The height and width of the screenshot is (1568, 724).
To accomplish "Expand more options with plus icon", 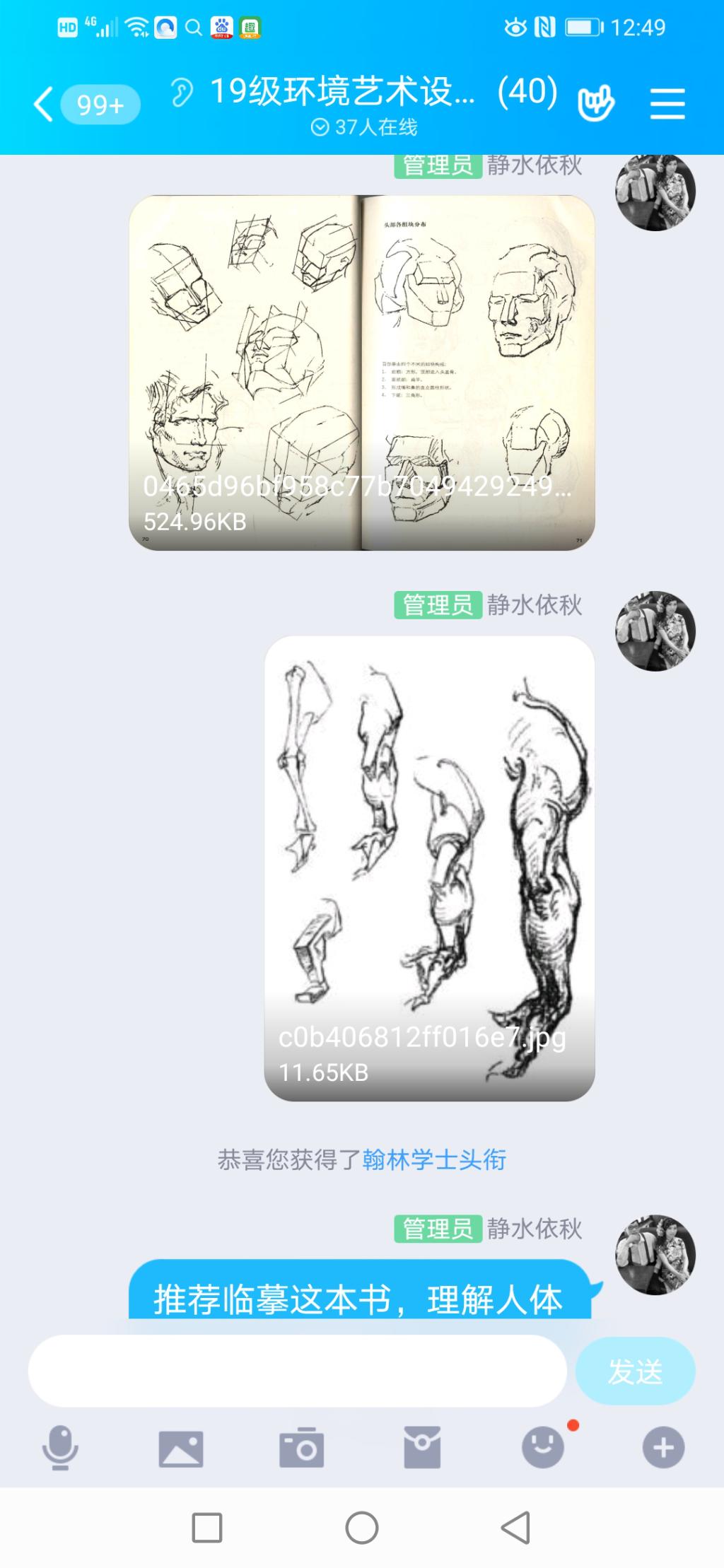I will click(663, 1448).
